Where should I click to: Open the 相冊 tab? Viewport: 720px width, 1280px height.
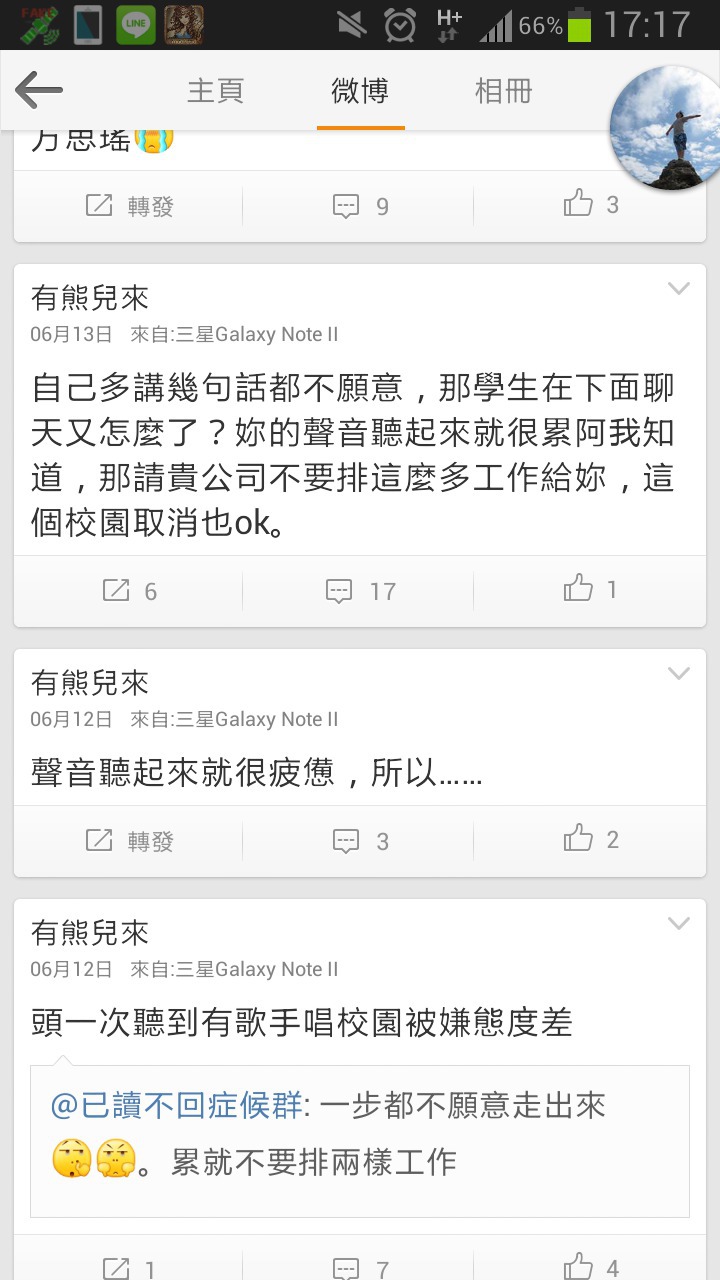[503, 91]
